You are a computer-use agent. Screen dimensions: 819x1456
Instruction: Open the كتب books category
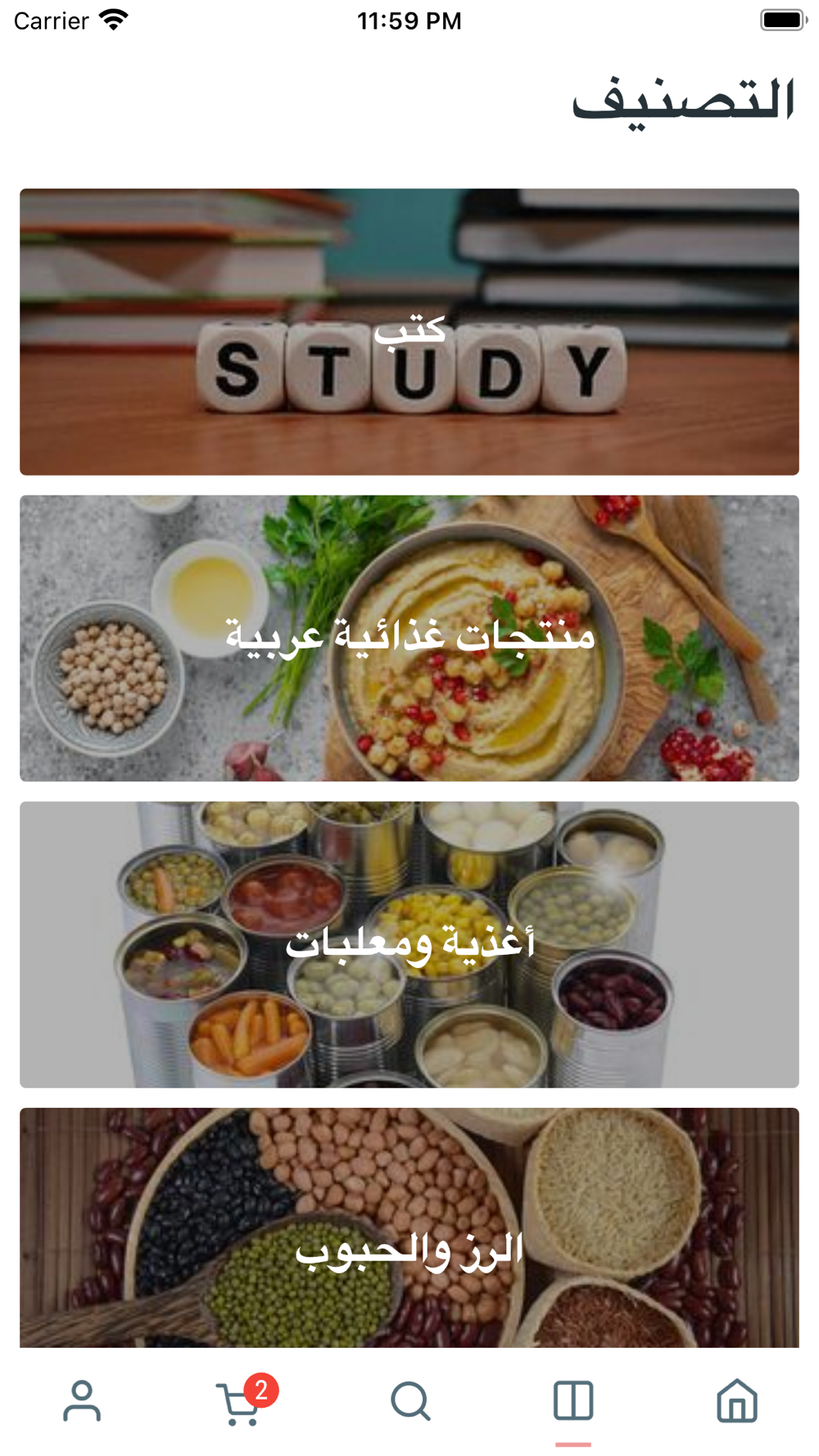click(409, 332)
